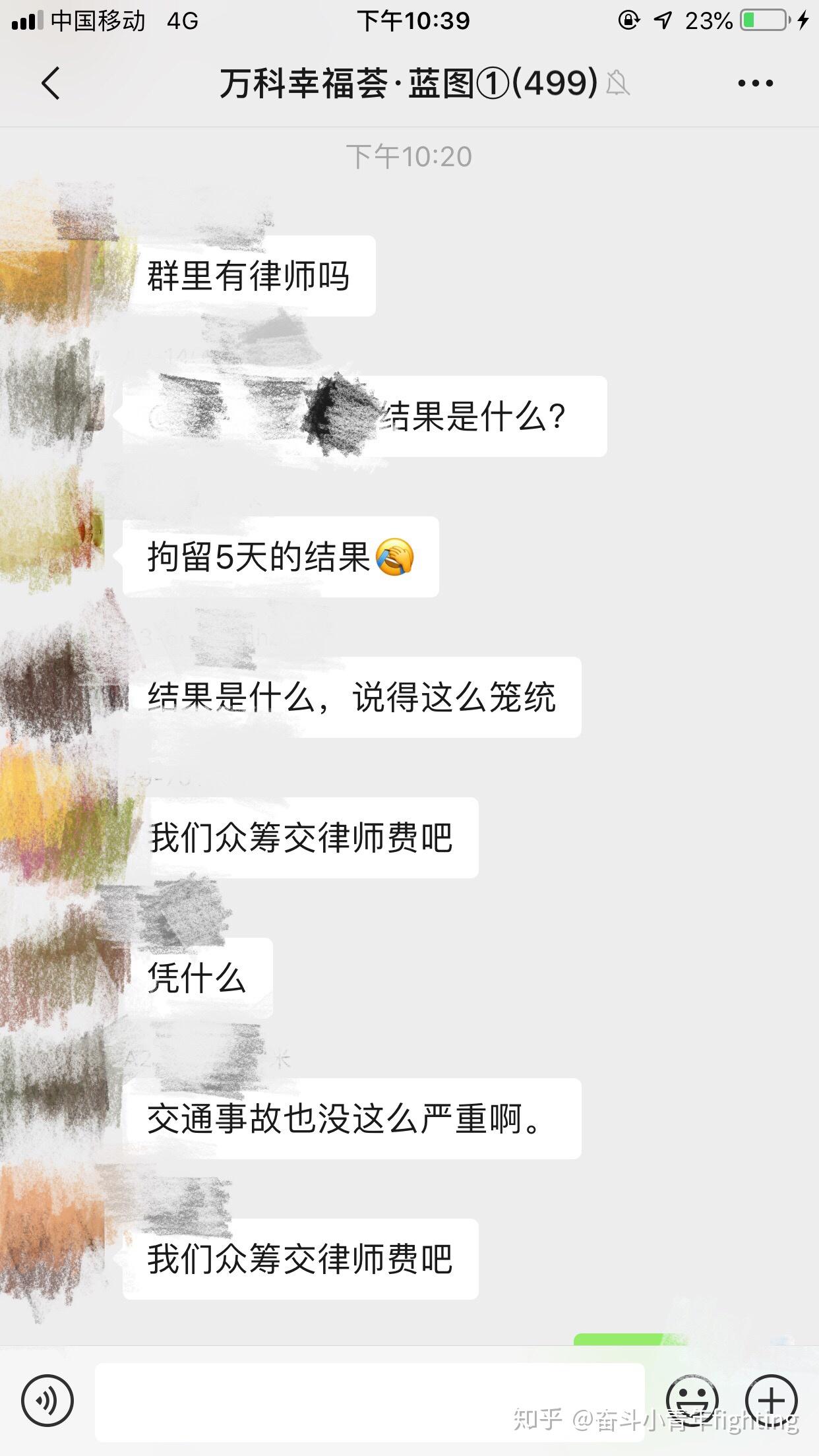Tap the orientation lock icon in status bar

pos(627,20)
